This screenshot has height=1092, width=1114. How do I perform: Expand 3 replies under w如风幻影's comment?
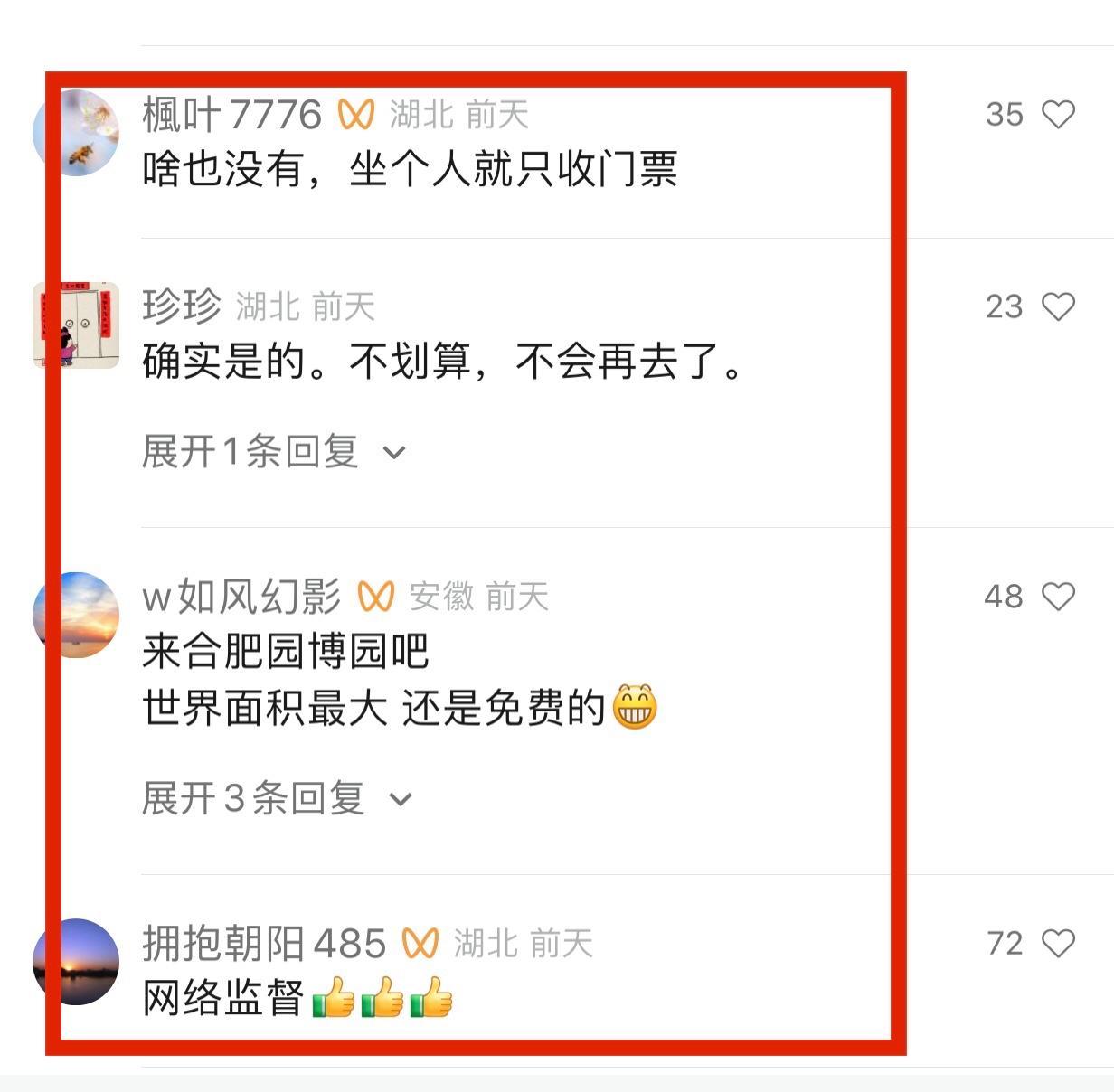pyautogui.click(x=276, y=798)
